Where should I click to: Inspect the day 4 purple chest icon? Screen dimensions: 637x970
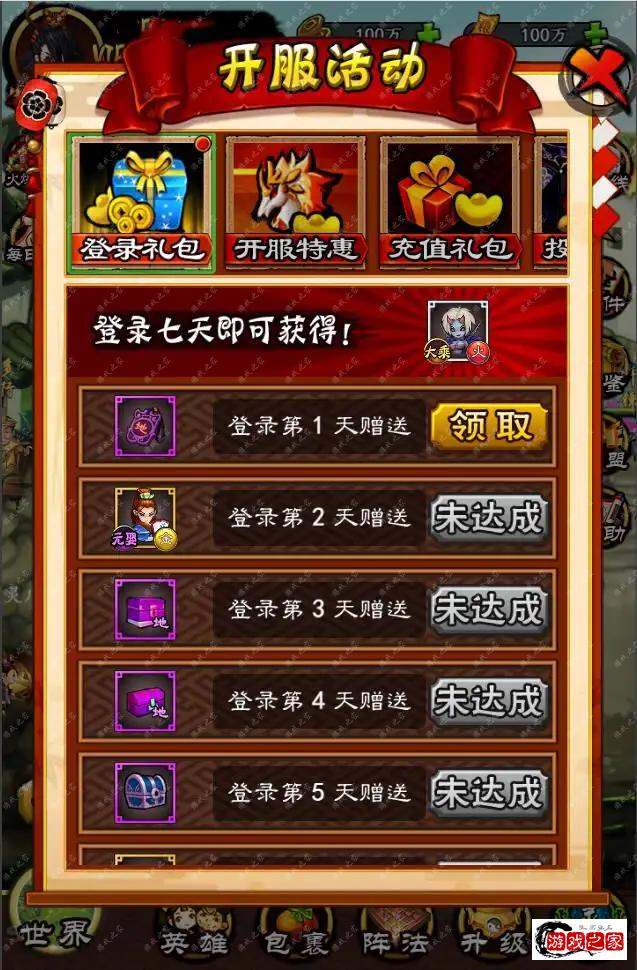[x=145, y=701]
